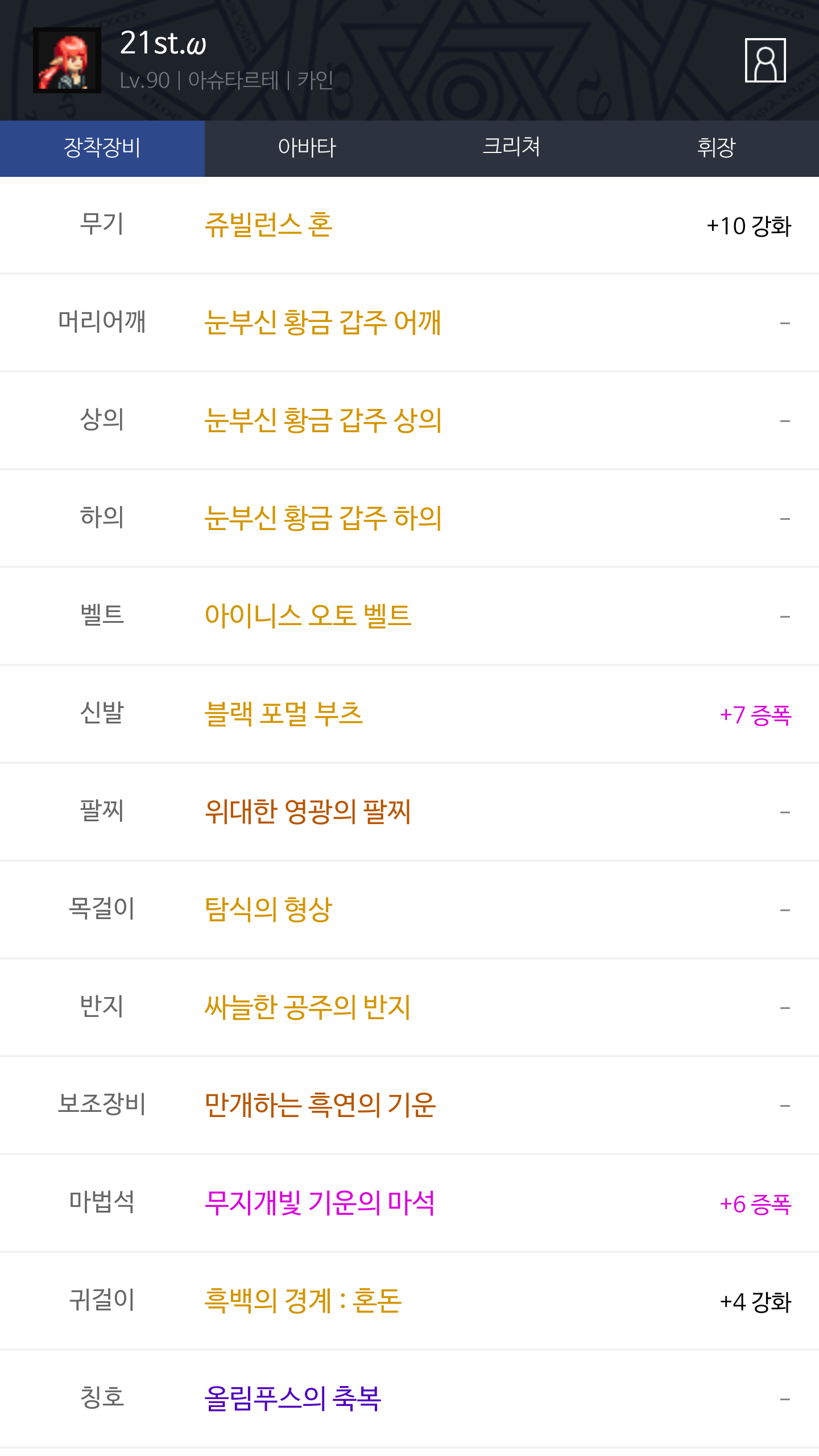
Task: Tap necklace item 탐식의 형상
Action: (x=268, y=910)
